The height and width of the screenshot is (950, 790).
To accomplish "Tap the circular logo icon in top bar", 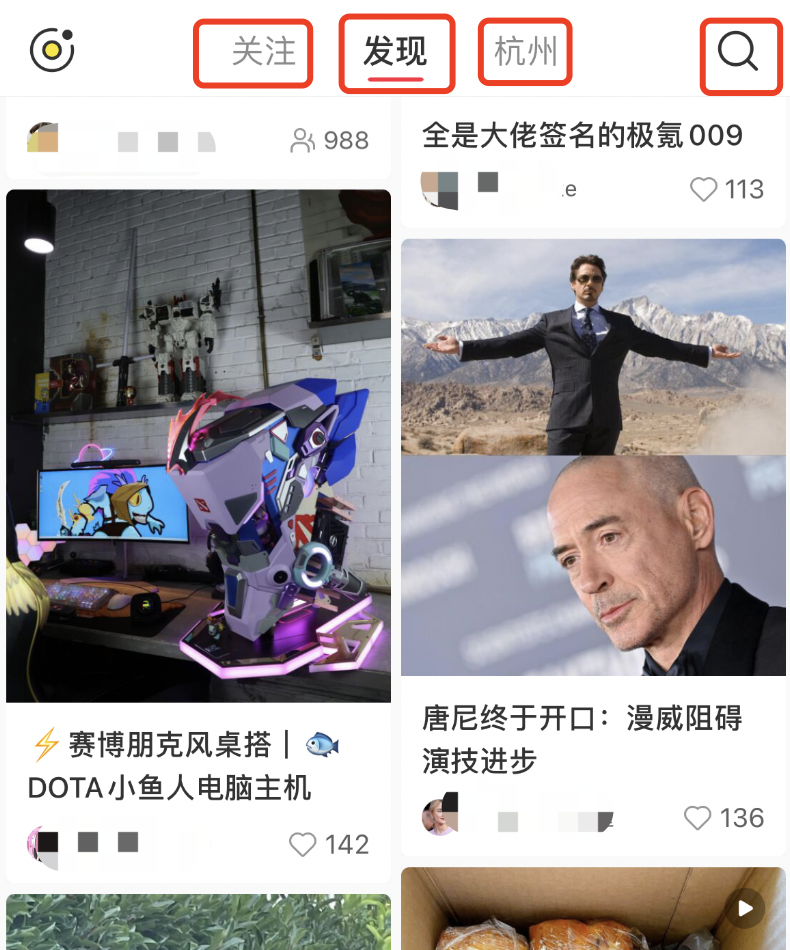I will click(52, 50).
